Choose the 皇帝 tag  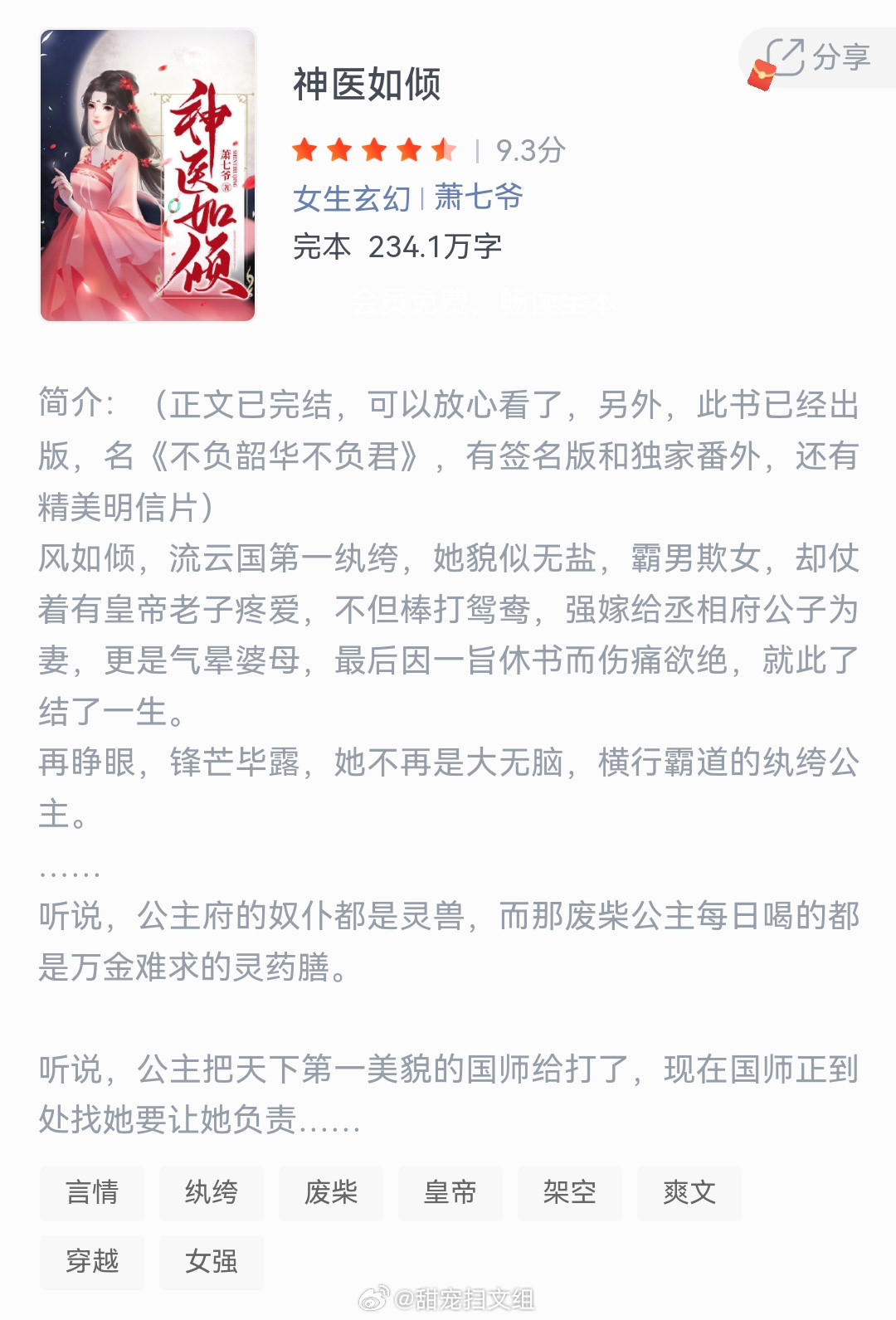pyautogui.click(x=450, y=1193)
